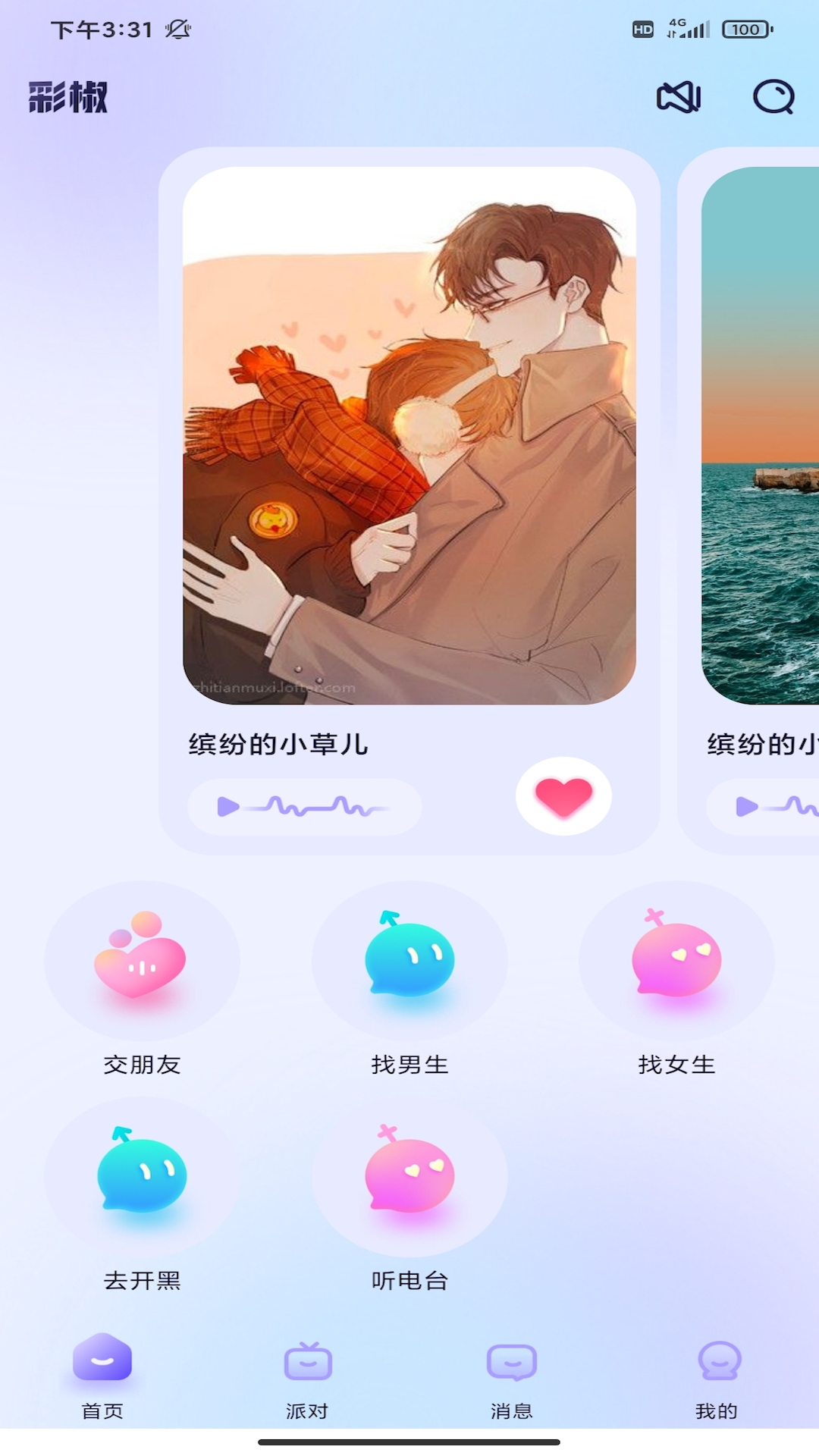Like 缤纷的小草儿 with the heart button

[563, 796]
